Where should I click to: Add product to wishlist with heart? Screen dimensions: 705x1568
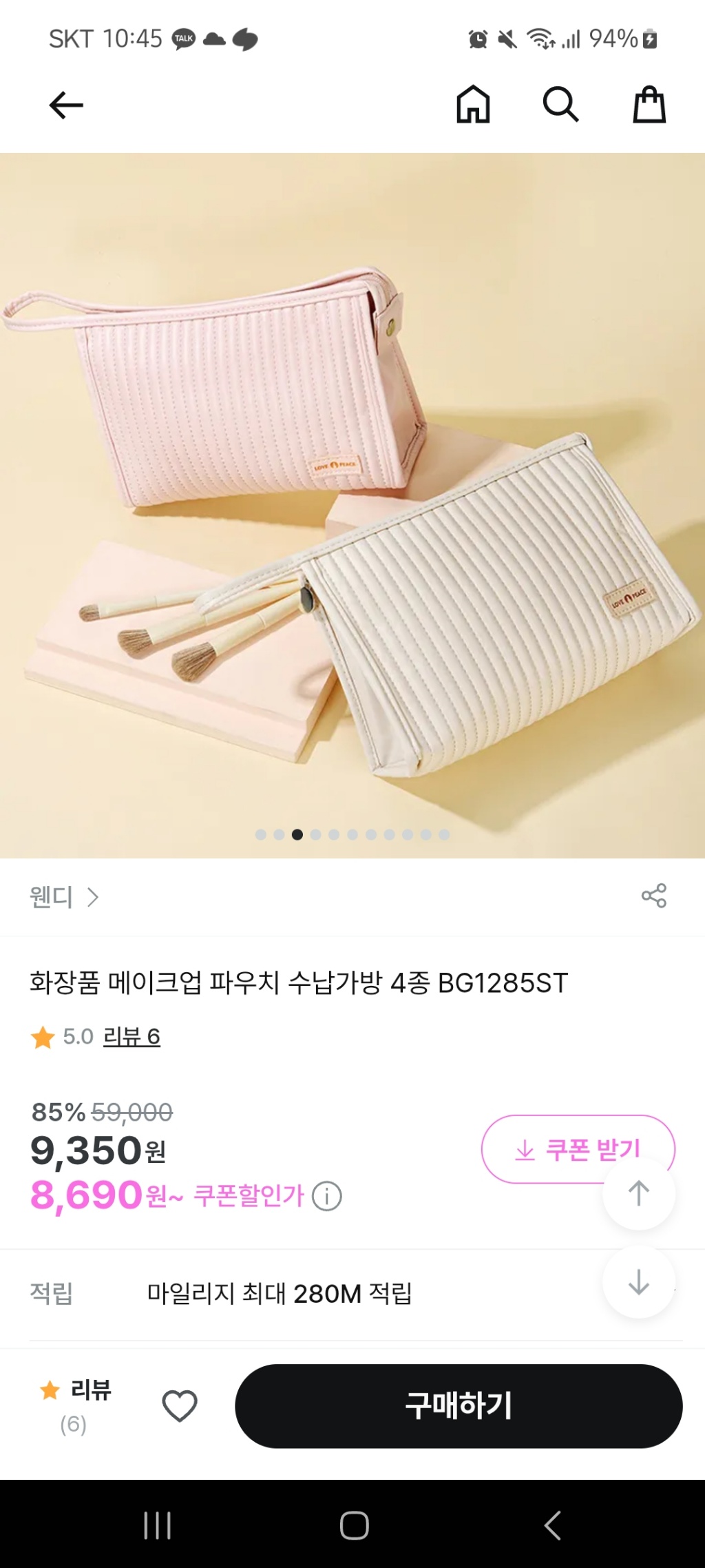180,1406
